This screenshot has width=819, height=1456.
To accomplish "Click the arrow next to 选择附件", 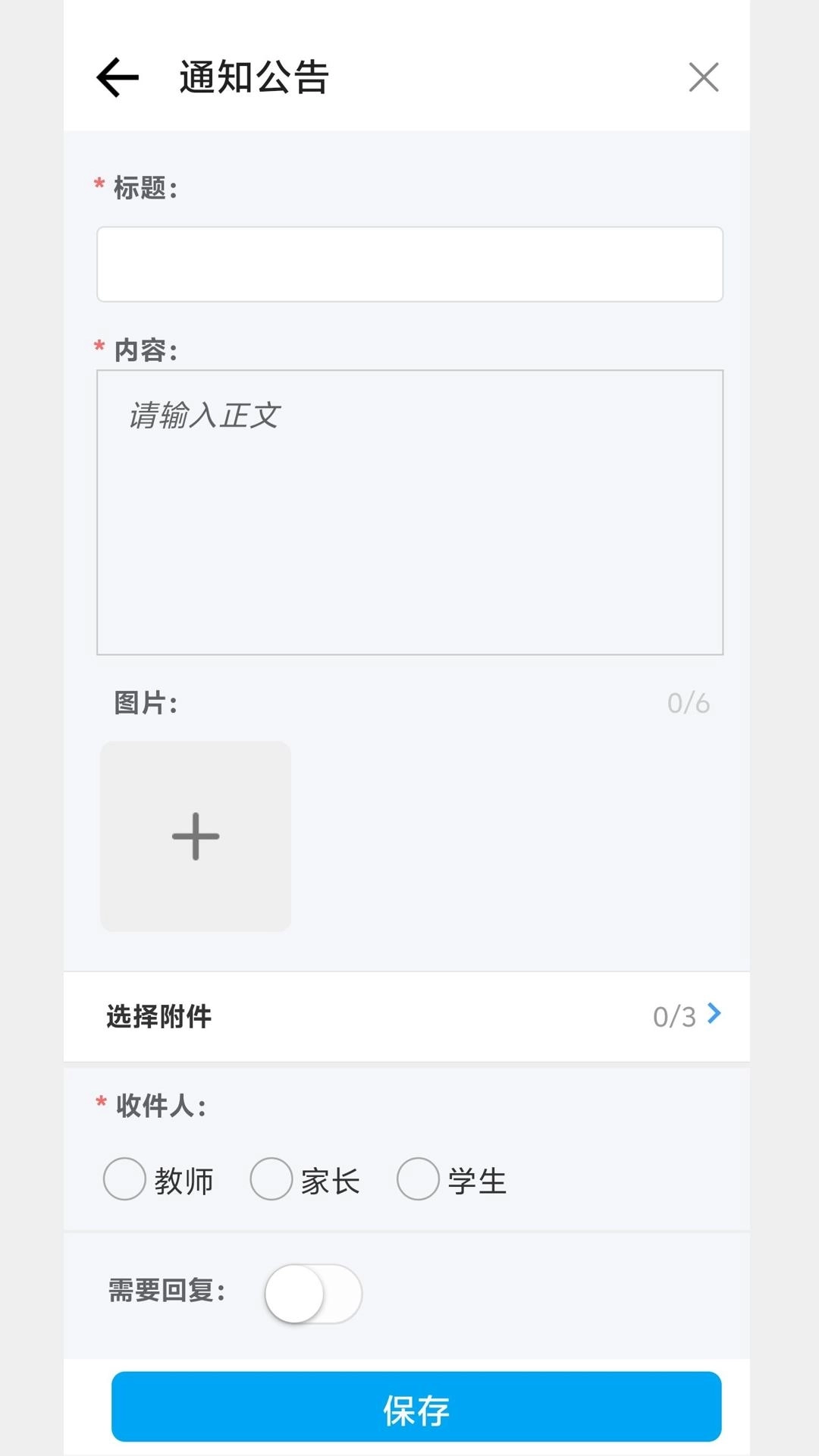I will (x=714, y=1014).
